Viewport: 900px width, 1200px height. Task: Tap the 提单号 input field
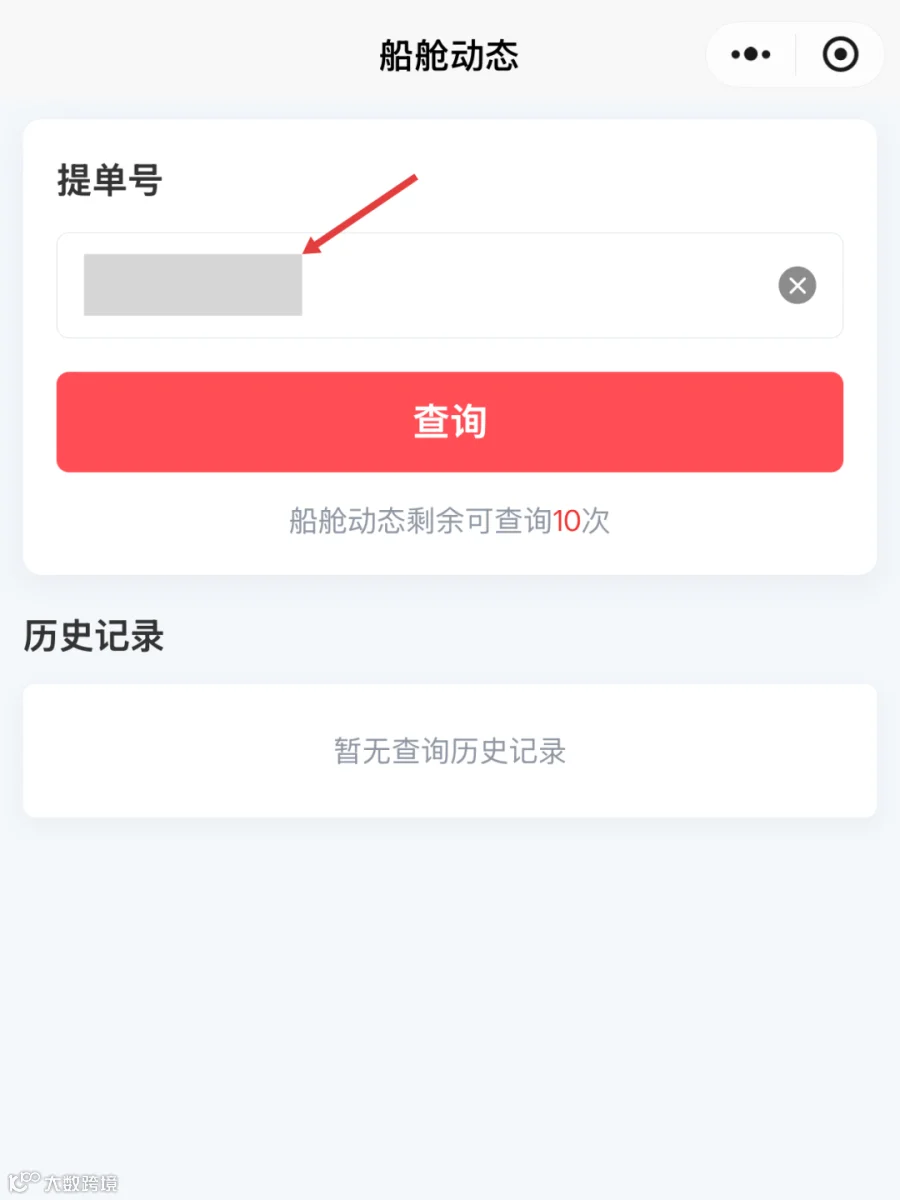tap(450, 285)
